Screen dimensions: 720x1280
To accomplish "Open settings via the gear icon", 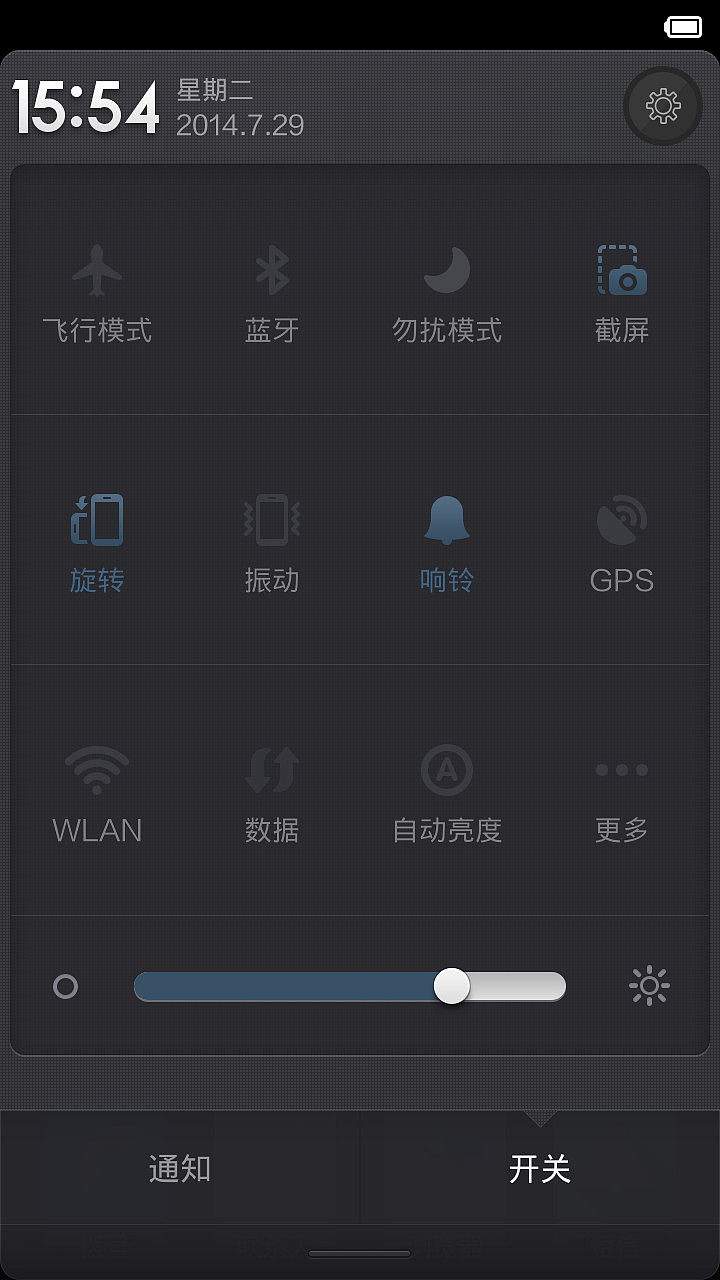I will 662,106.
